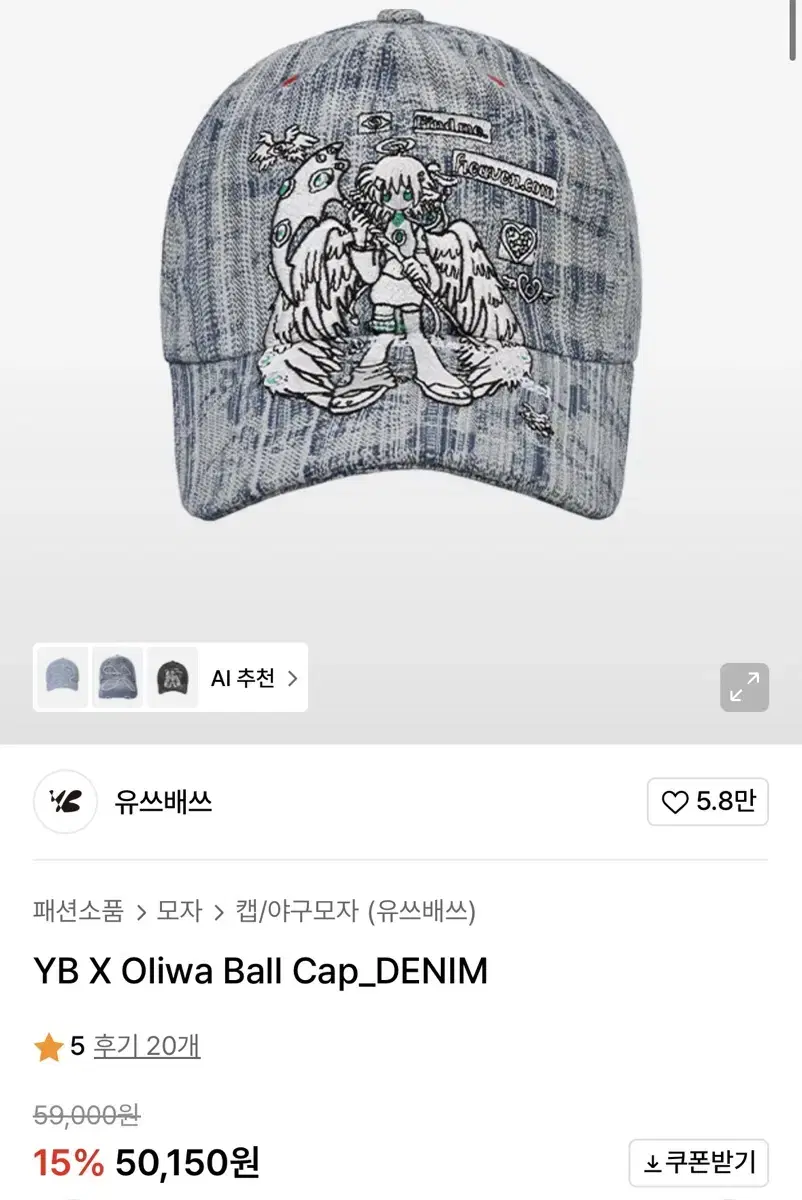Toggle like on the 5.8만 heart counter
The height and width of the screenshot is (1200, 802).
707,801
